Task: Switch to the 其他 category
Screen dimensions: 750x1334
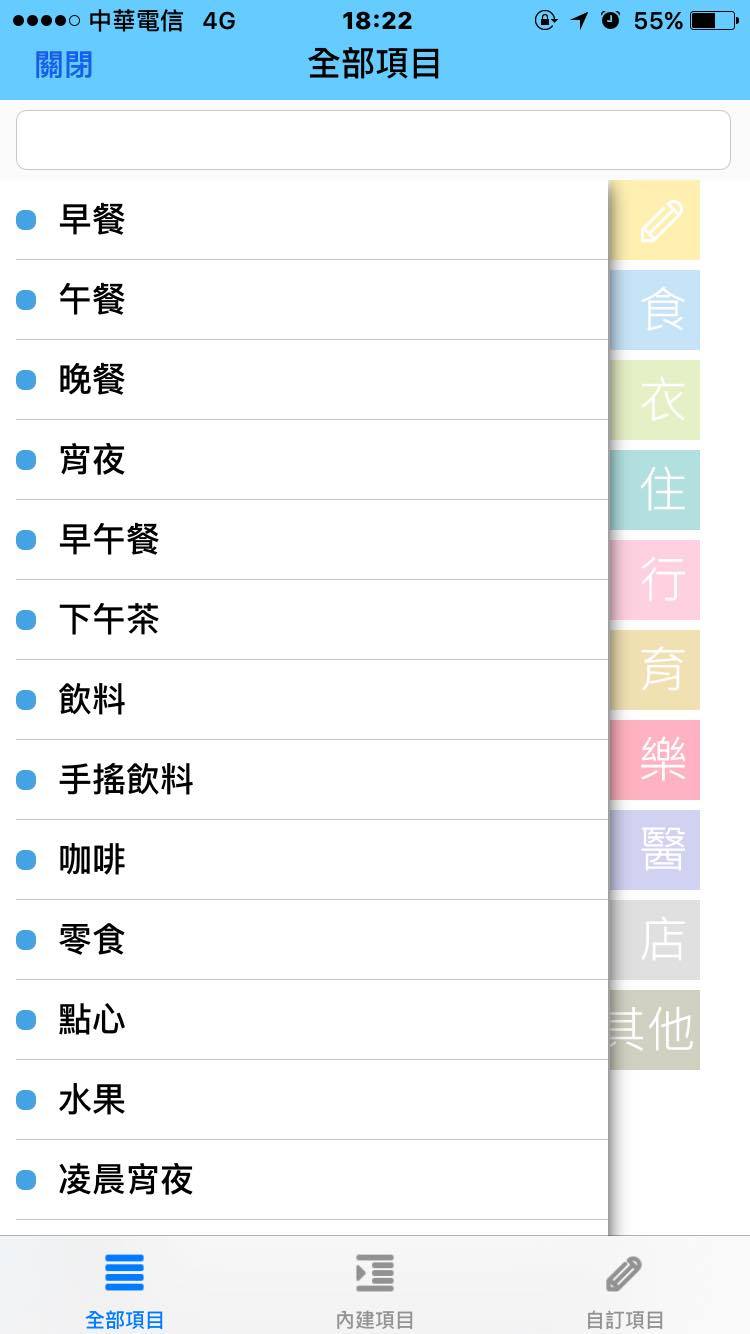Action: (656, 1030)
